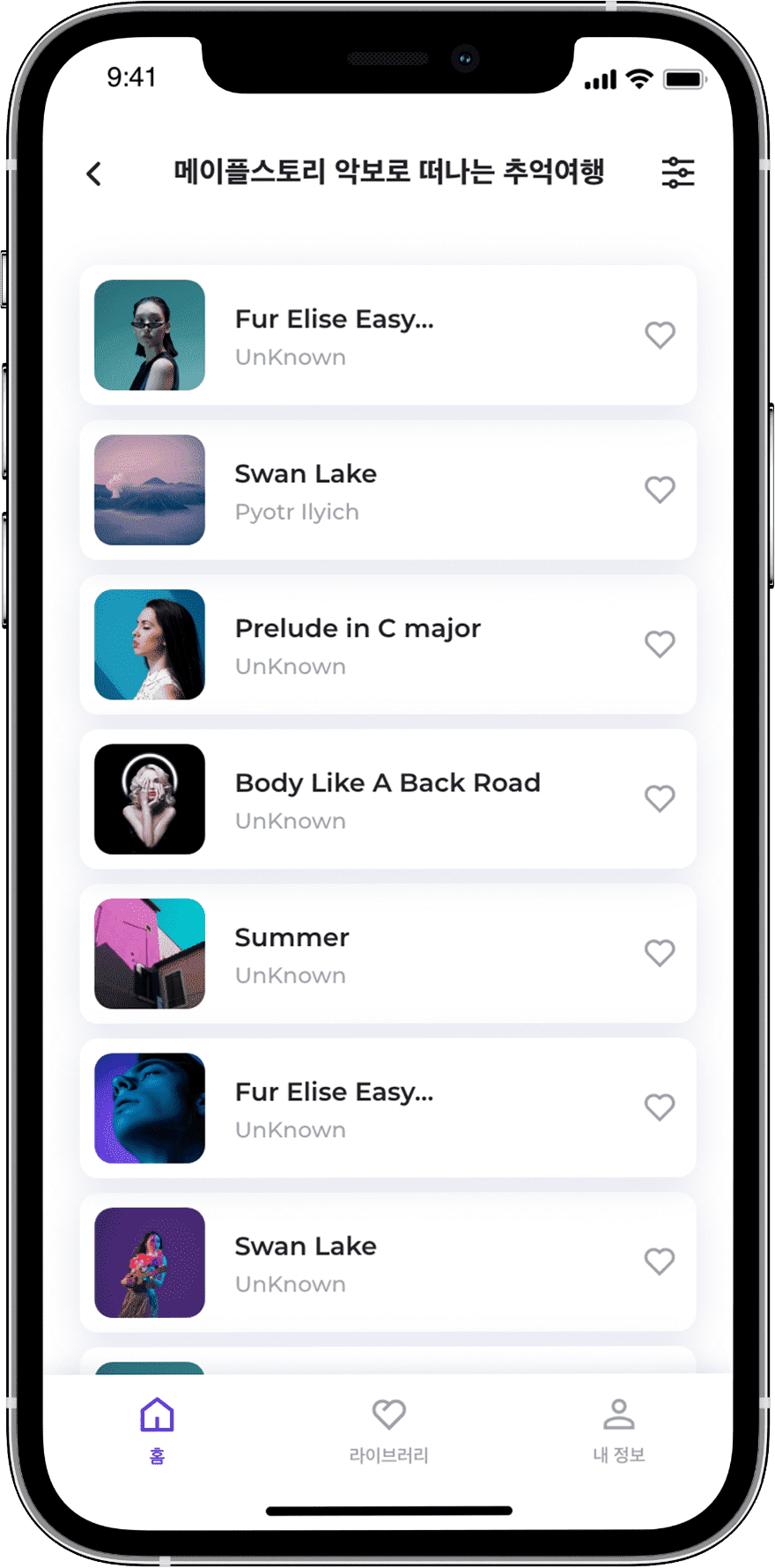Viewport: 775px width, 1568px height.
Task: Open Fur Elise Easy with blue-lit face cover
Action: point(387,1108)
